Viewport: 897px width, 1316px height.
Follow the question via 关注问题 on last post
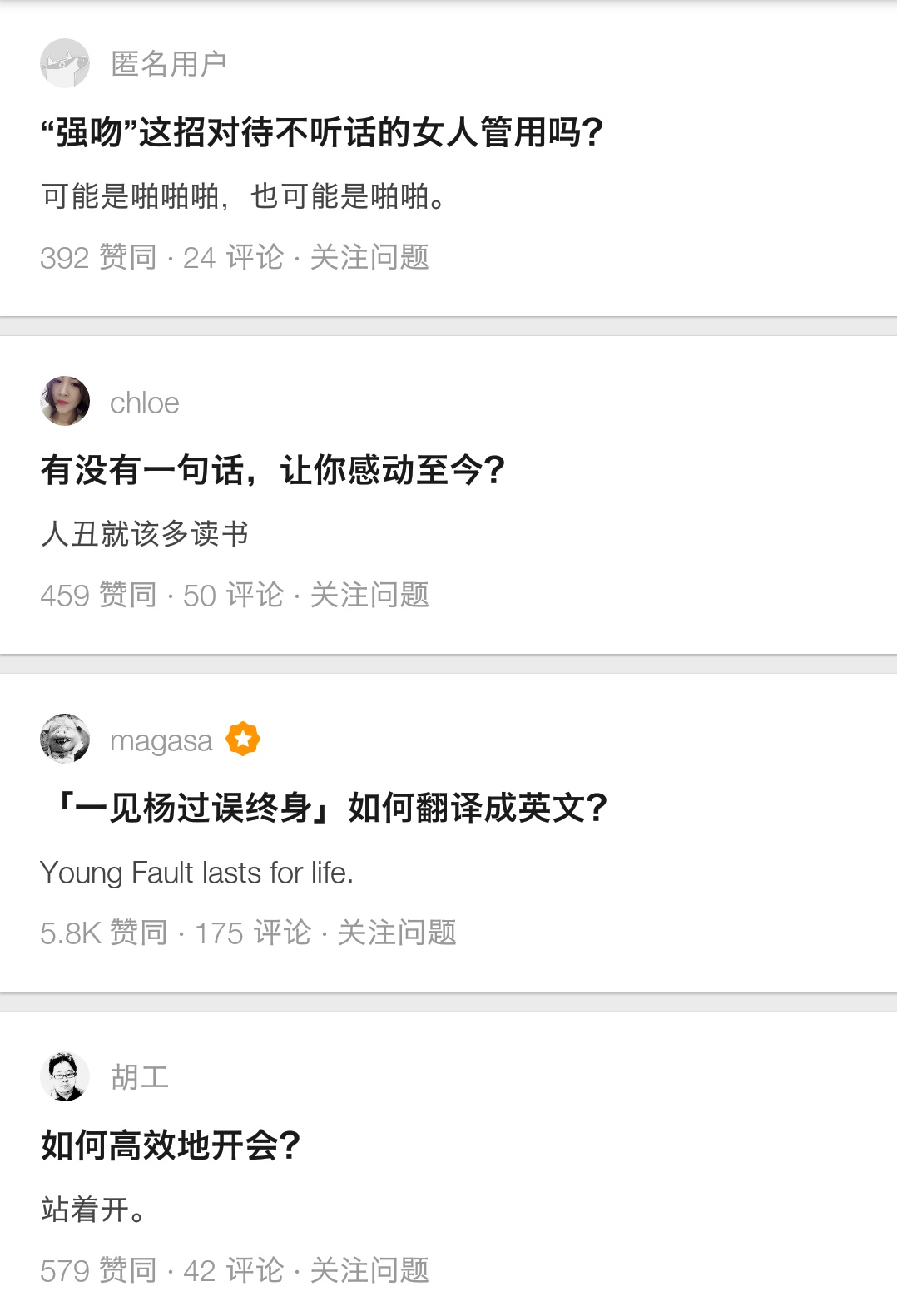point(371,1271)
